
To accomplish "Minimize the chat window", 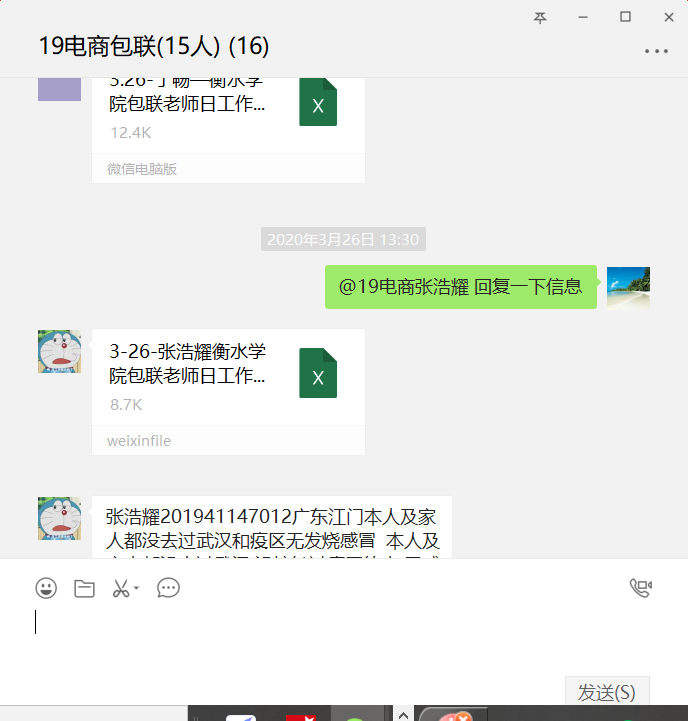I will coord(583,17).
